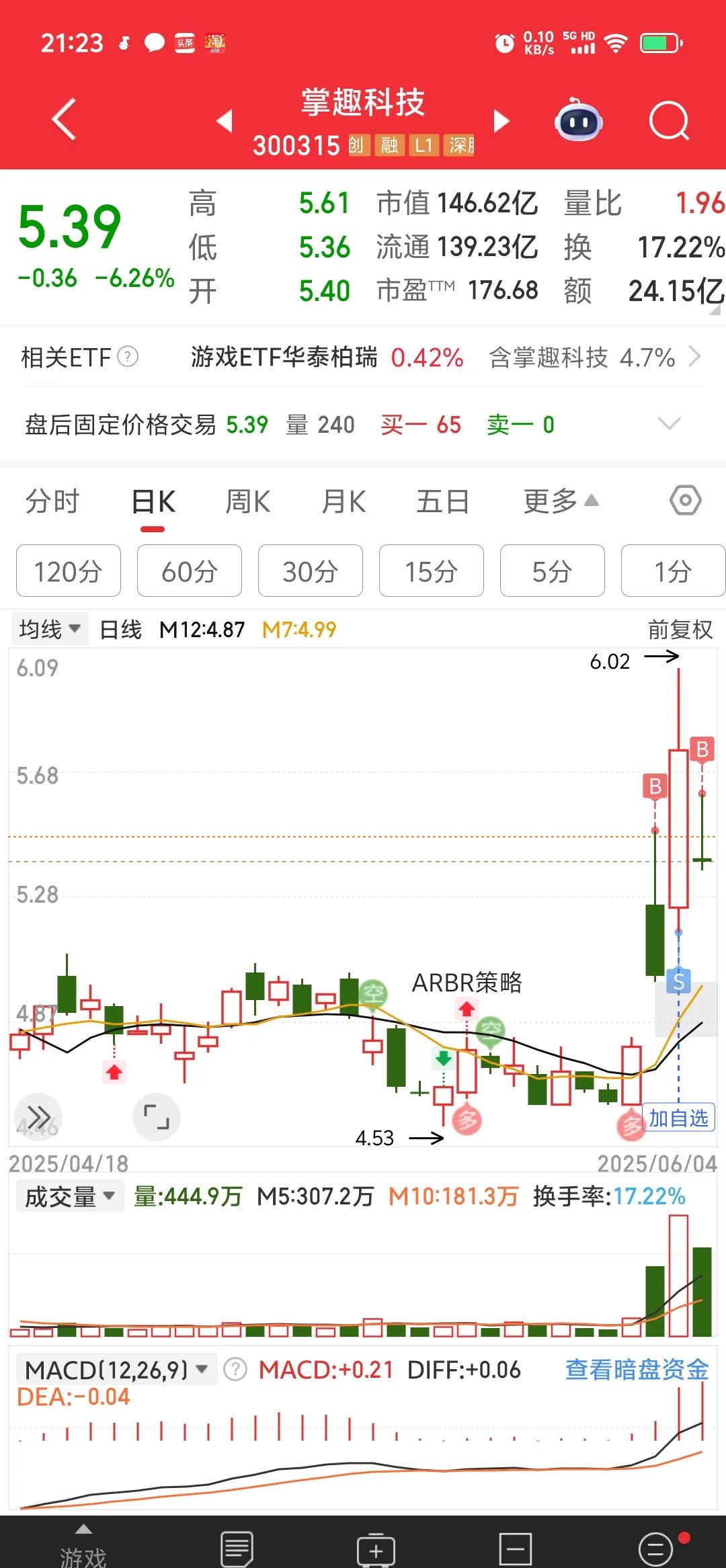This screenshot has height=1568, width=726.
Task: Open the 均线 indicator dropdown
Action: (50, 630)
